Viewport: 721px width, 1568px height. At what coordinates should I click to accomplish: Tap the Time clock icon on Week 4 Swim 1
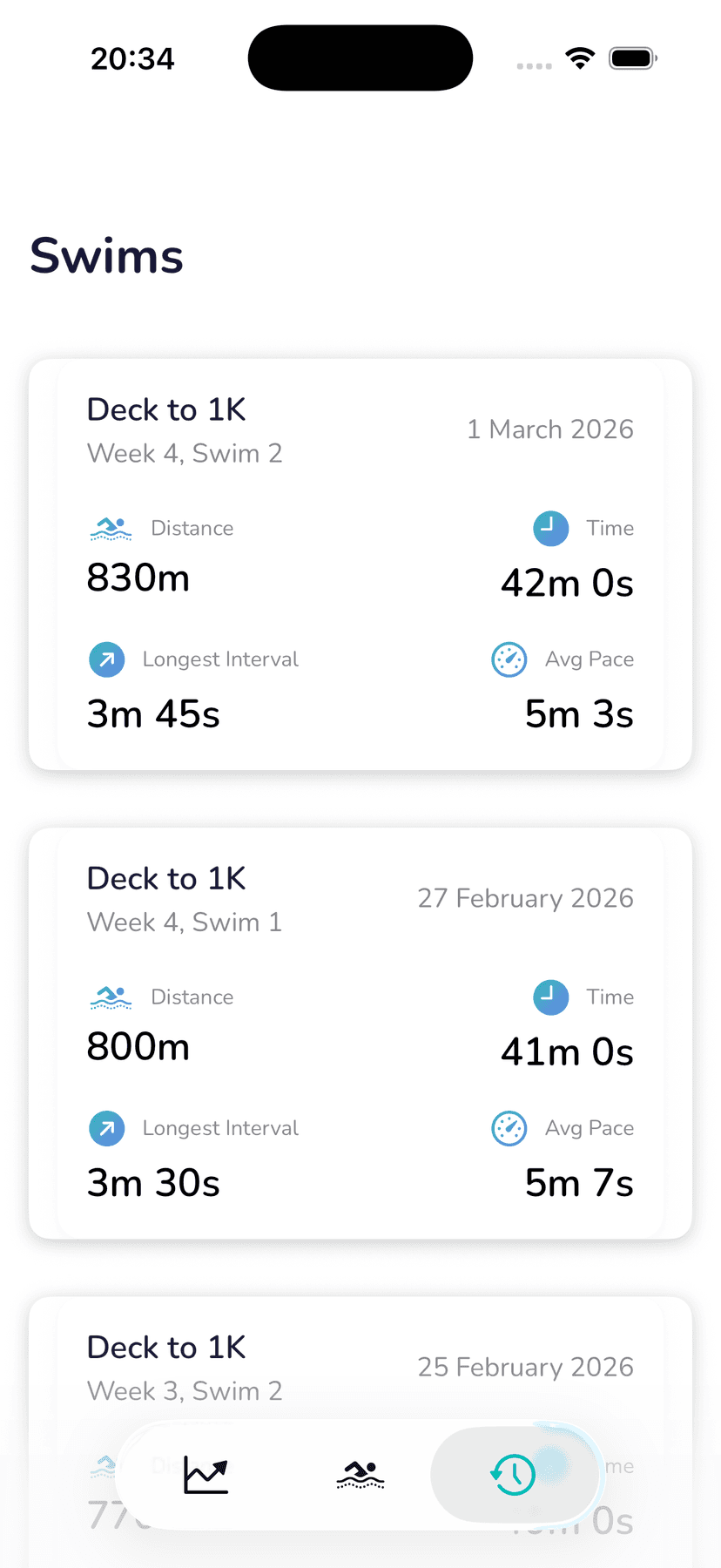(551, 997)
